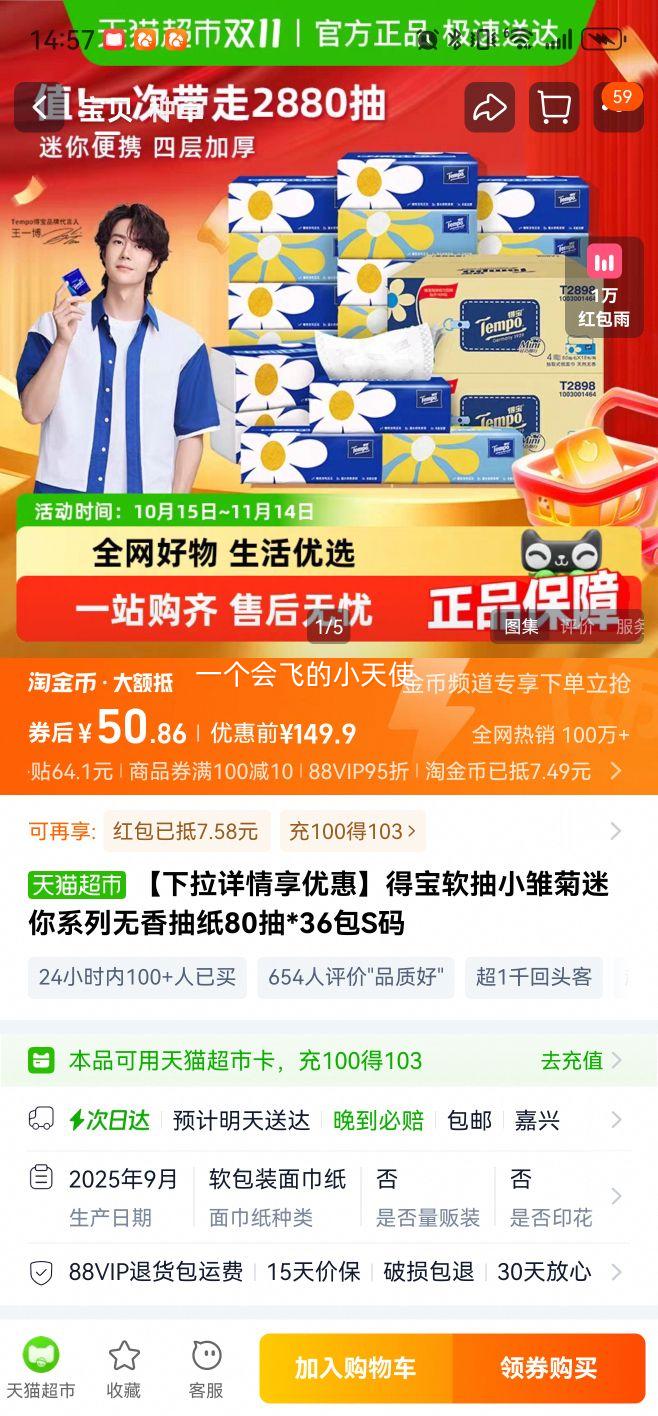Open 88VIP退货包运费 guarantees row
This screenshot has width=658, height=1416.
pyautogui.click(x=329, y=1272)
